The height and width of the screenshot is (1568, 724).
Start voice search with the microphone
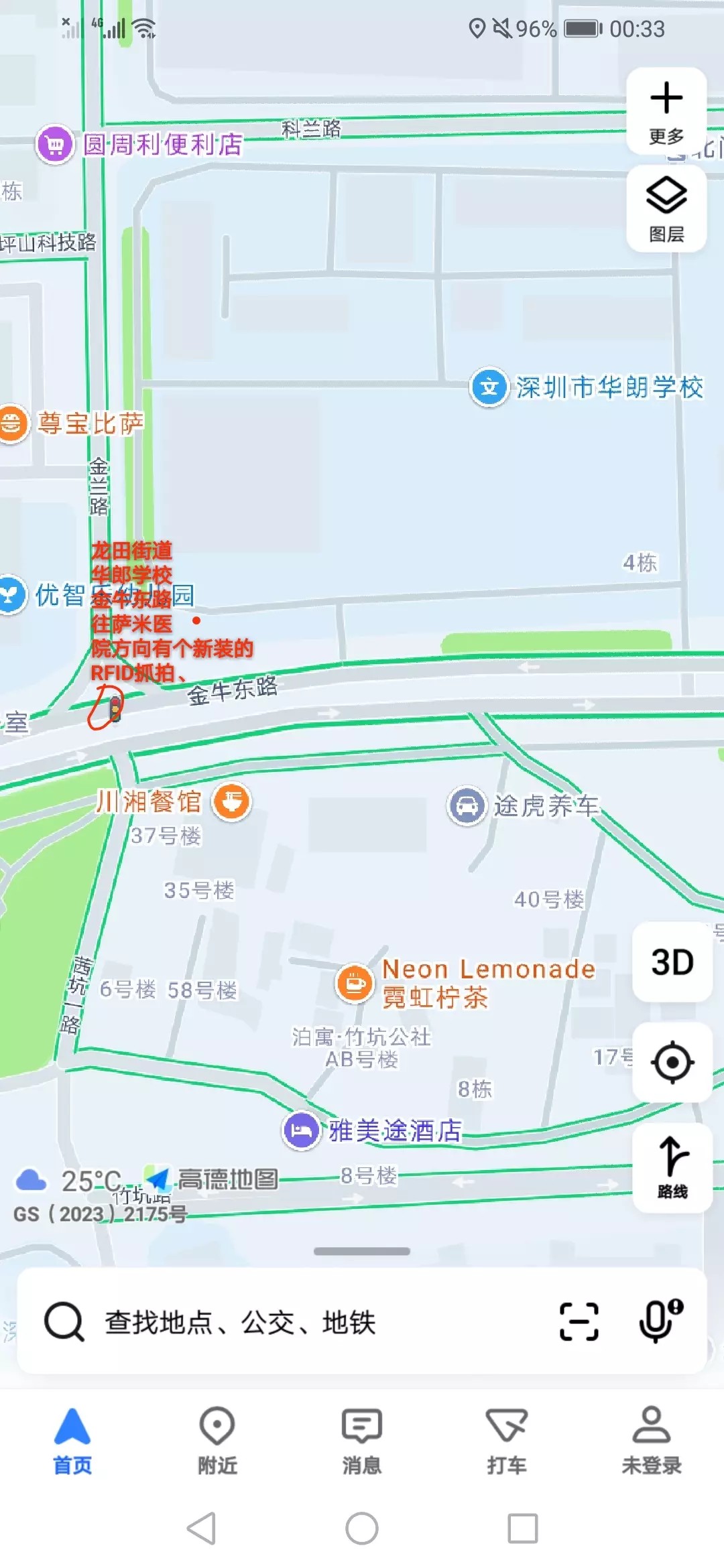(x=660, y=1321)
